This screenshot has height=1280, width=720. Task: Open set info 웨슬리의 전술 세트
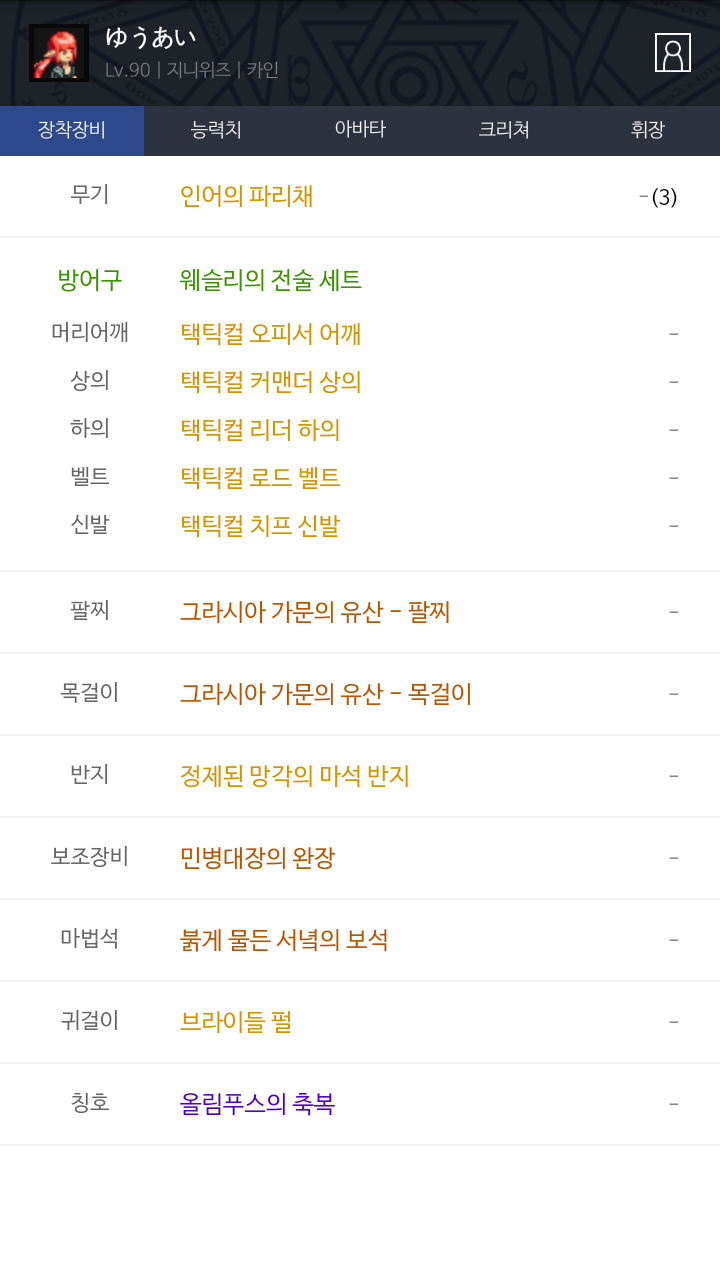tap(270, 280)
